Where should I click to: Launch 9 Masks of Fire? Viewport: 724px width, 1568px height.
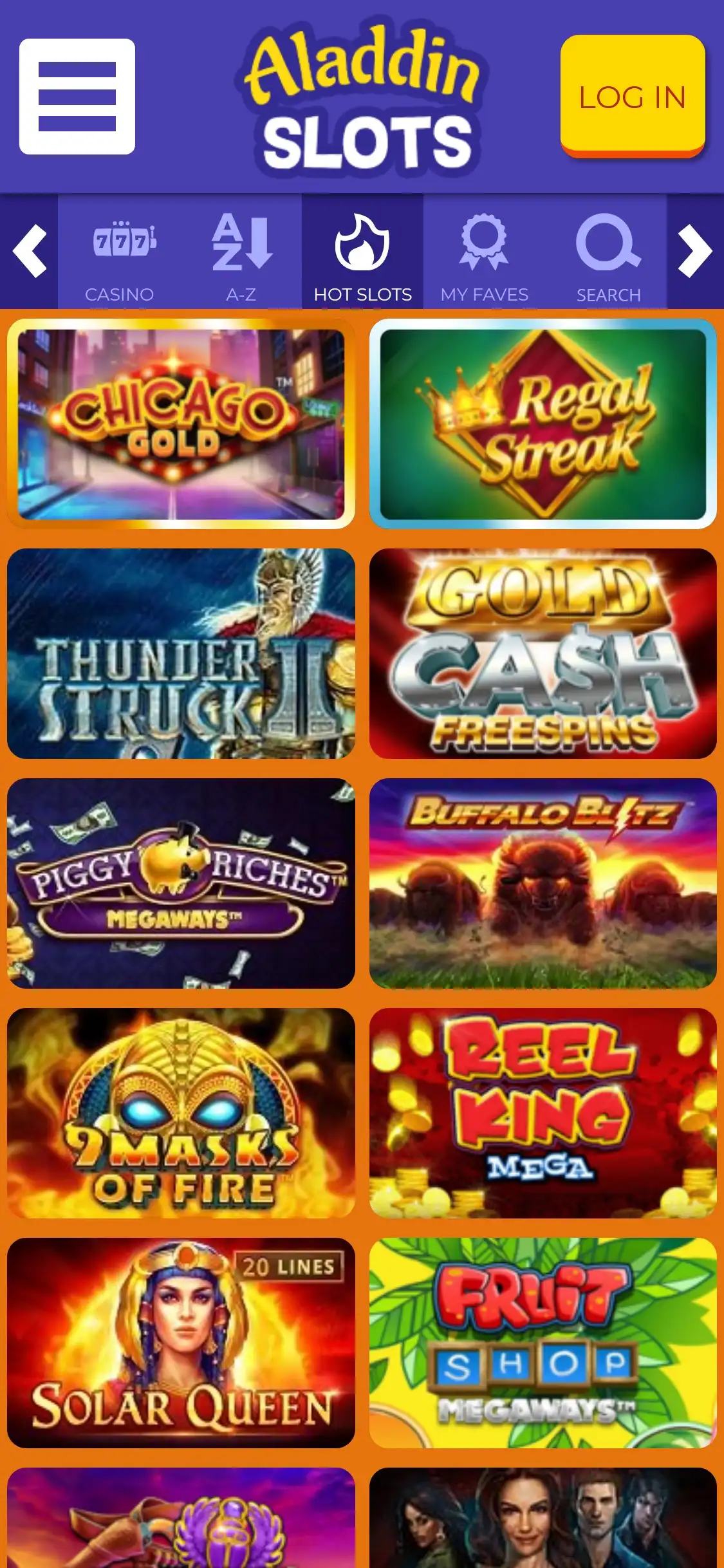[181, 1113]
